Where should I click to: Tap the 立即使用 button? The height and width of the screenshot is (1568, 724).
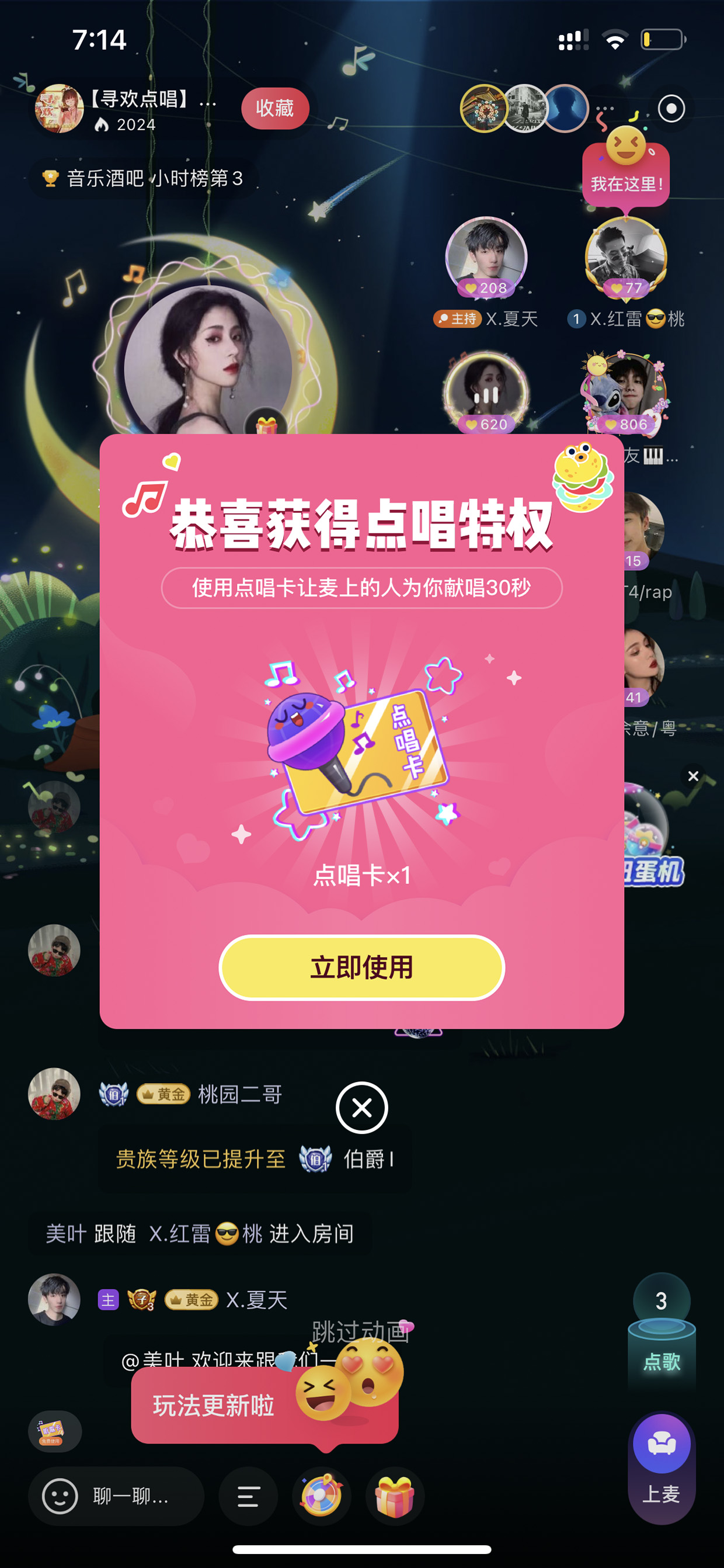(361, 967)
